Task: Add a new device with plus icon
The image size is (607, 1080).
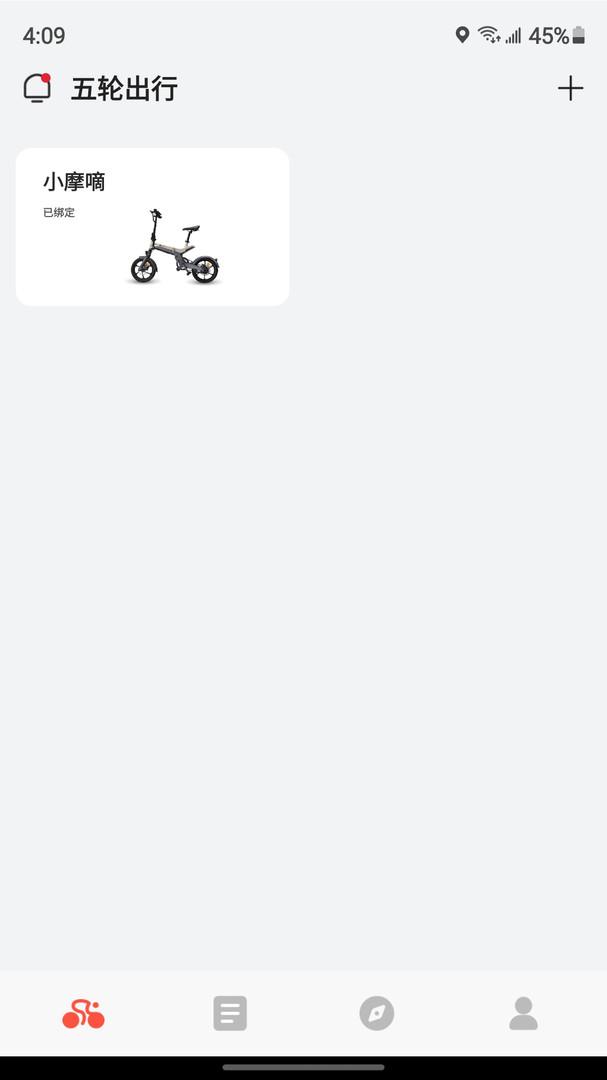Action: pyautogui.click(x=570, y=88)
